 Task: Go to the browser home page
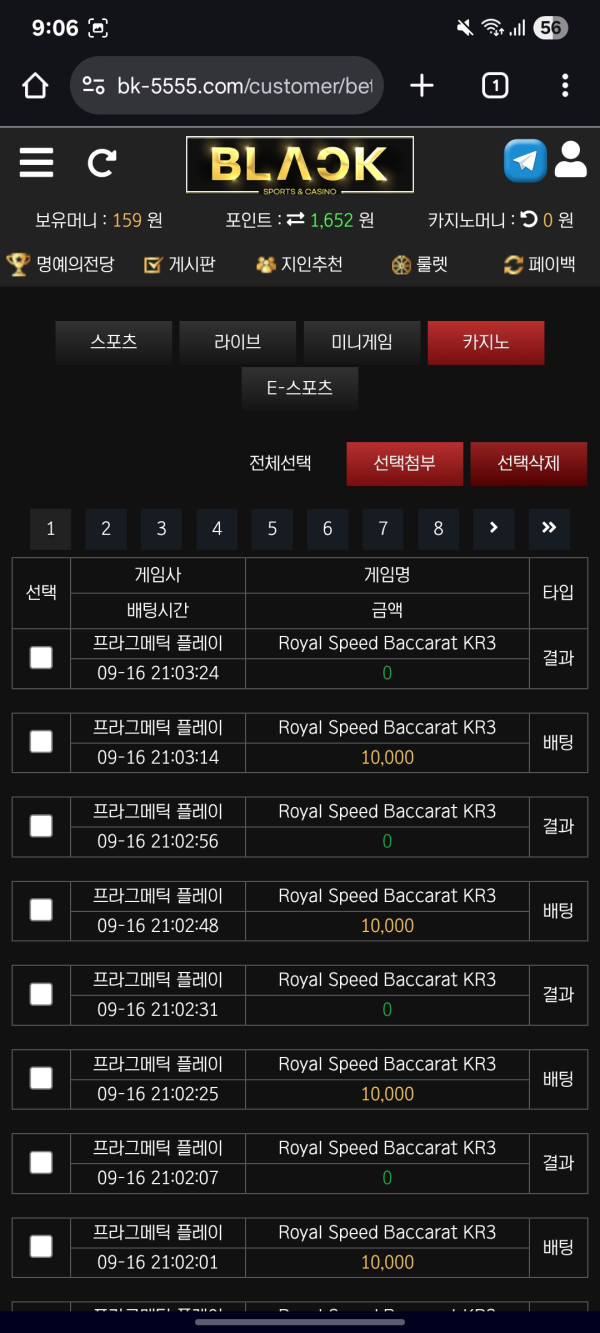coord(35,86)
